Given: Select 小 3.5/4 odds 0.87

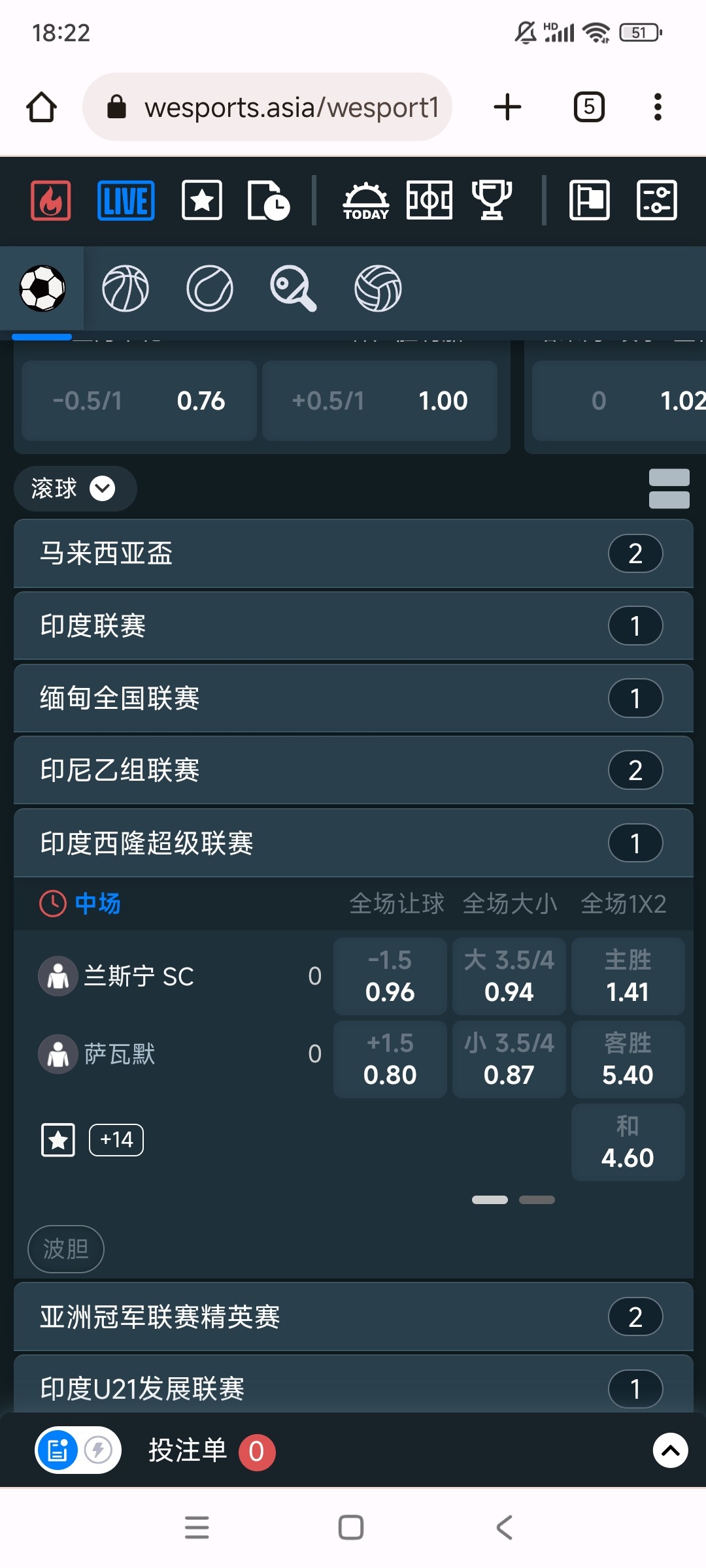Looking at the screenshot, I should coord(509,1059).
